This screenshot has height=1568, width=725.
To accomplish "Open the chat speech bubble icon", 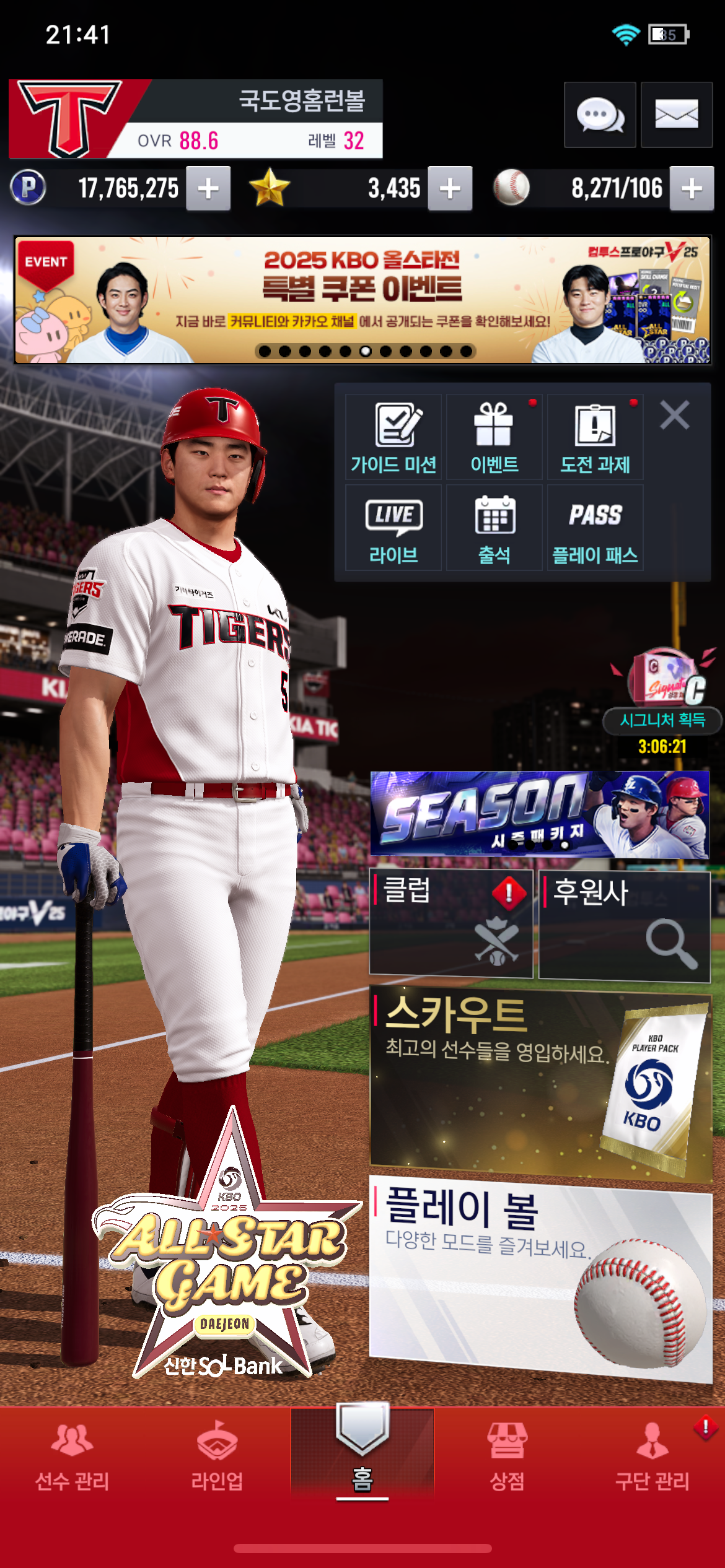I will [x=600, y=115].
